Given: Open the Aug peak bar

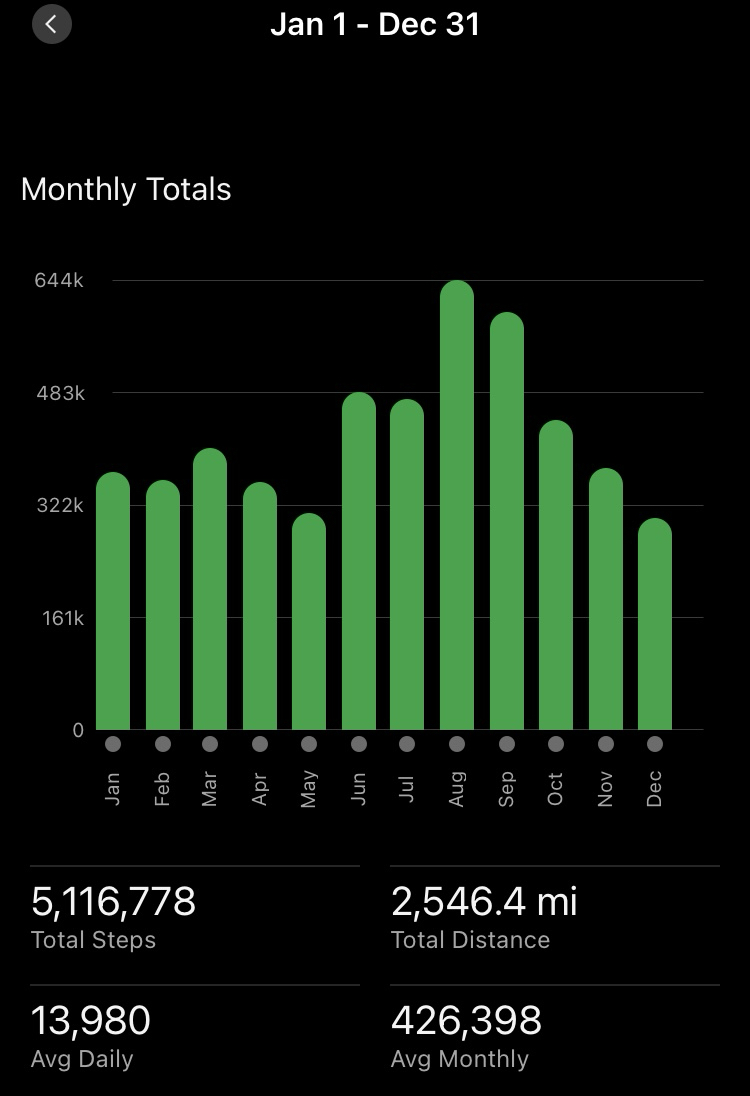Looking at the screenshot, I should 457,506.
